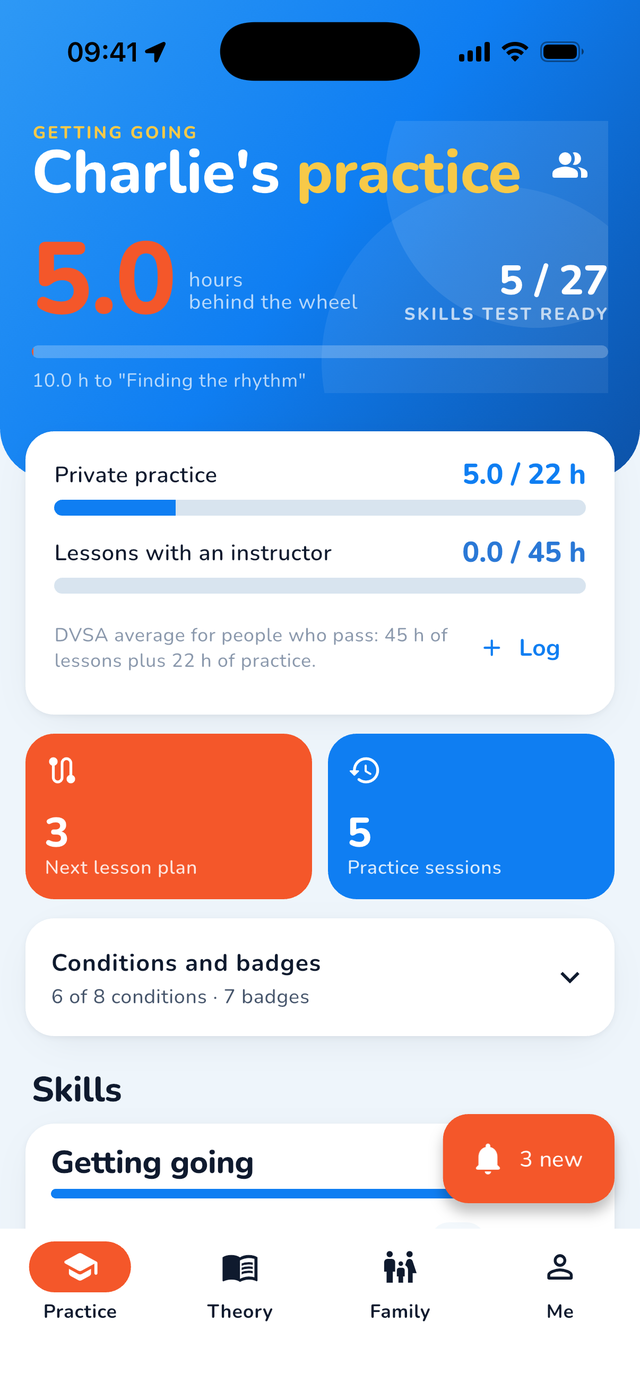Image resolution: width=640 pixels, height=1391 pixels.
Task: Go to the Me tab
Action: [x=560, y=1285]
